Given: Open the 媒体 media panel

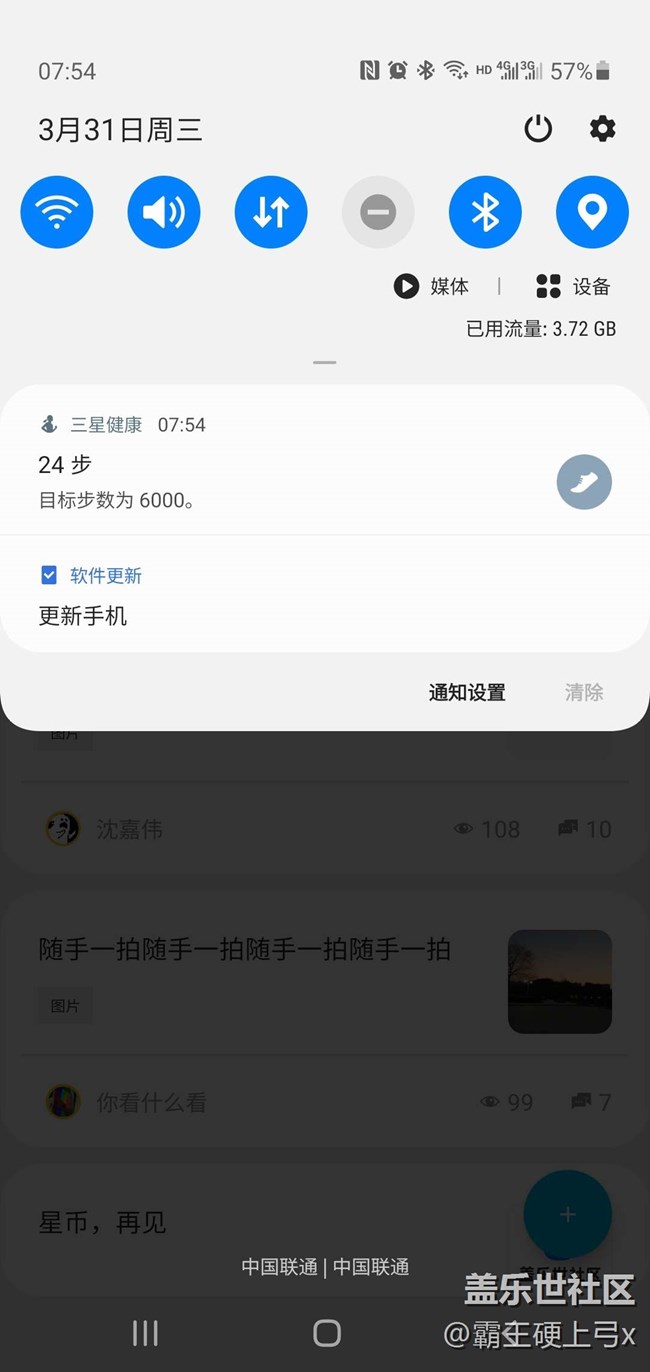Looking at the screenshot, I should coord(432,287).
